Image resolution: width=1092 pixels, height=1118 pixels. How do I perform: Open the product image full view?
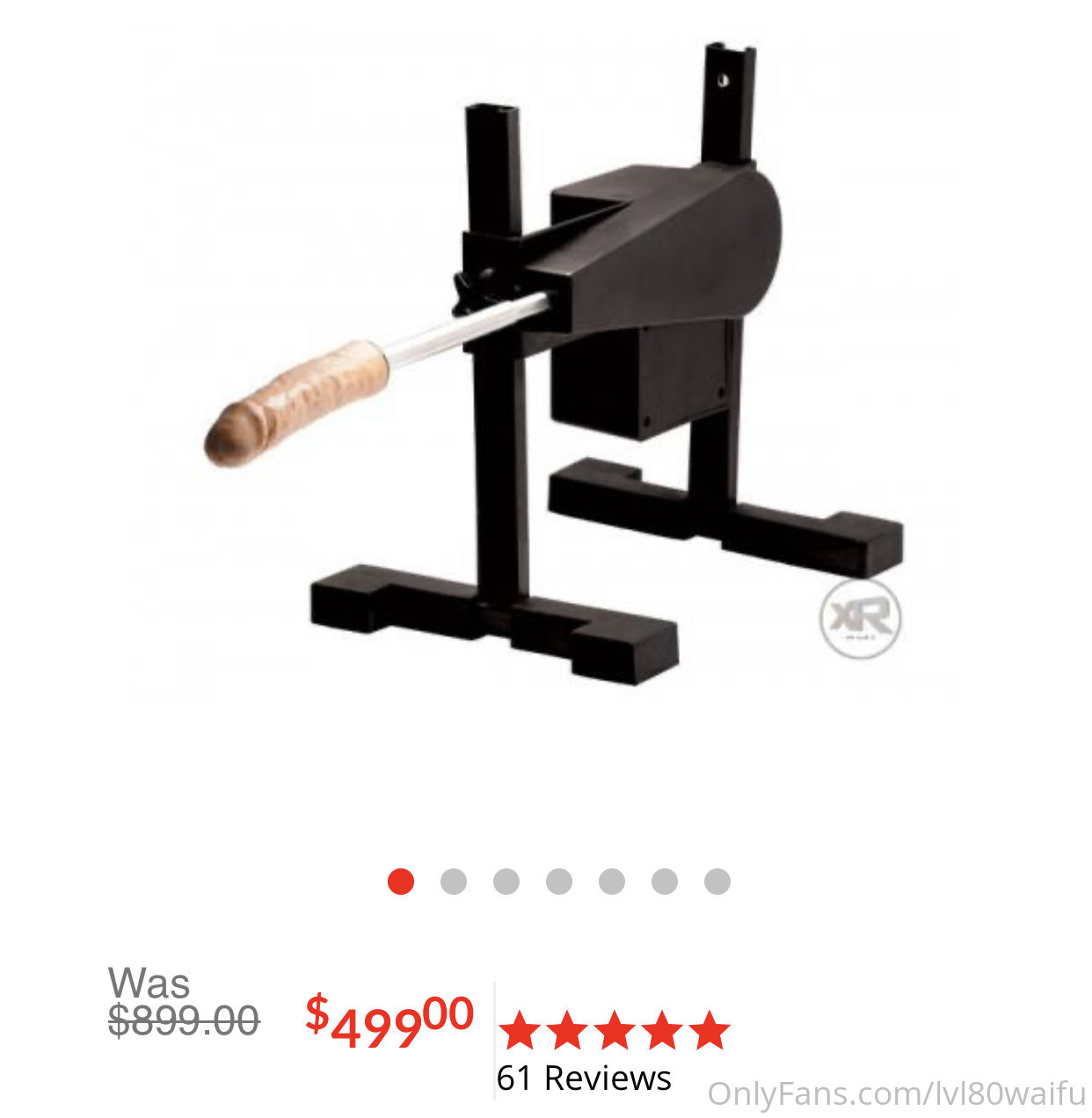[x=554, y=369]
